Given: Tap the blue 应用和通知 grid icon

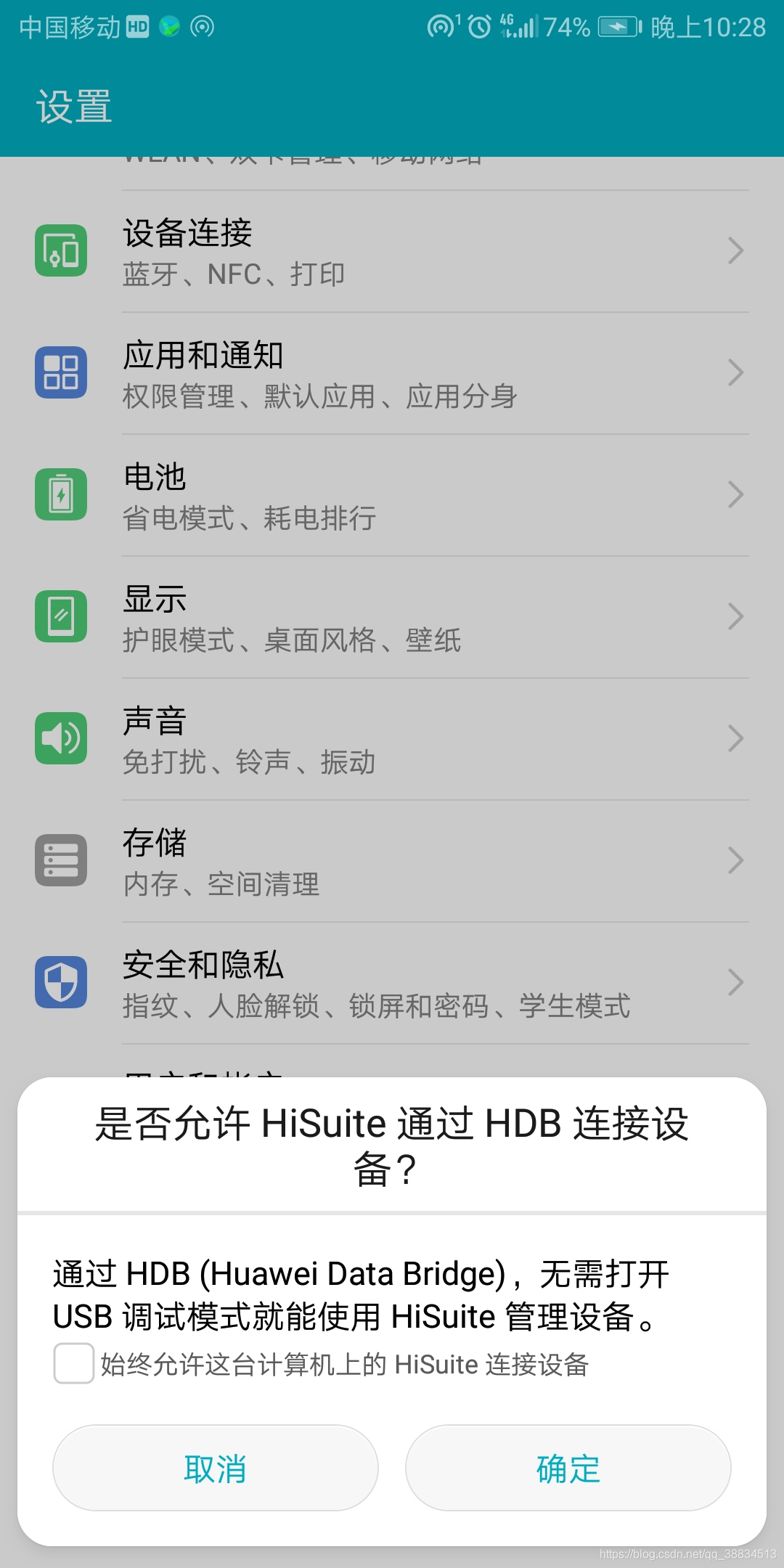Looking at the screenshot, I should coord(62,372).
